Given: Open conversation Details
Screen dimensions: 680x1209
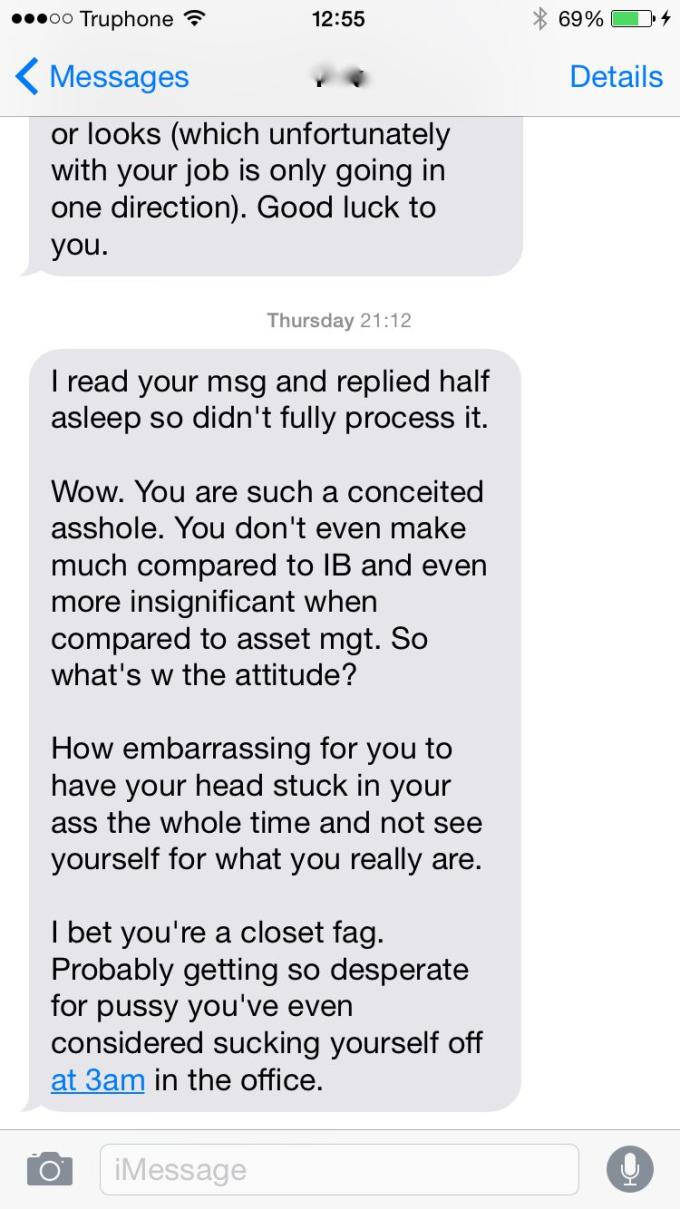Looking at the screenshot, I should pos(616,77).
